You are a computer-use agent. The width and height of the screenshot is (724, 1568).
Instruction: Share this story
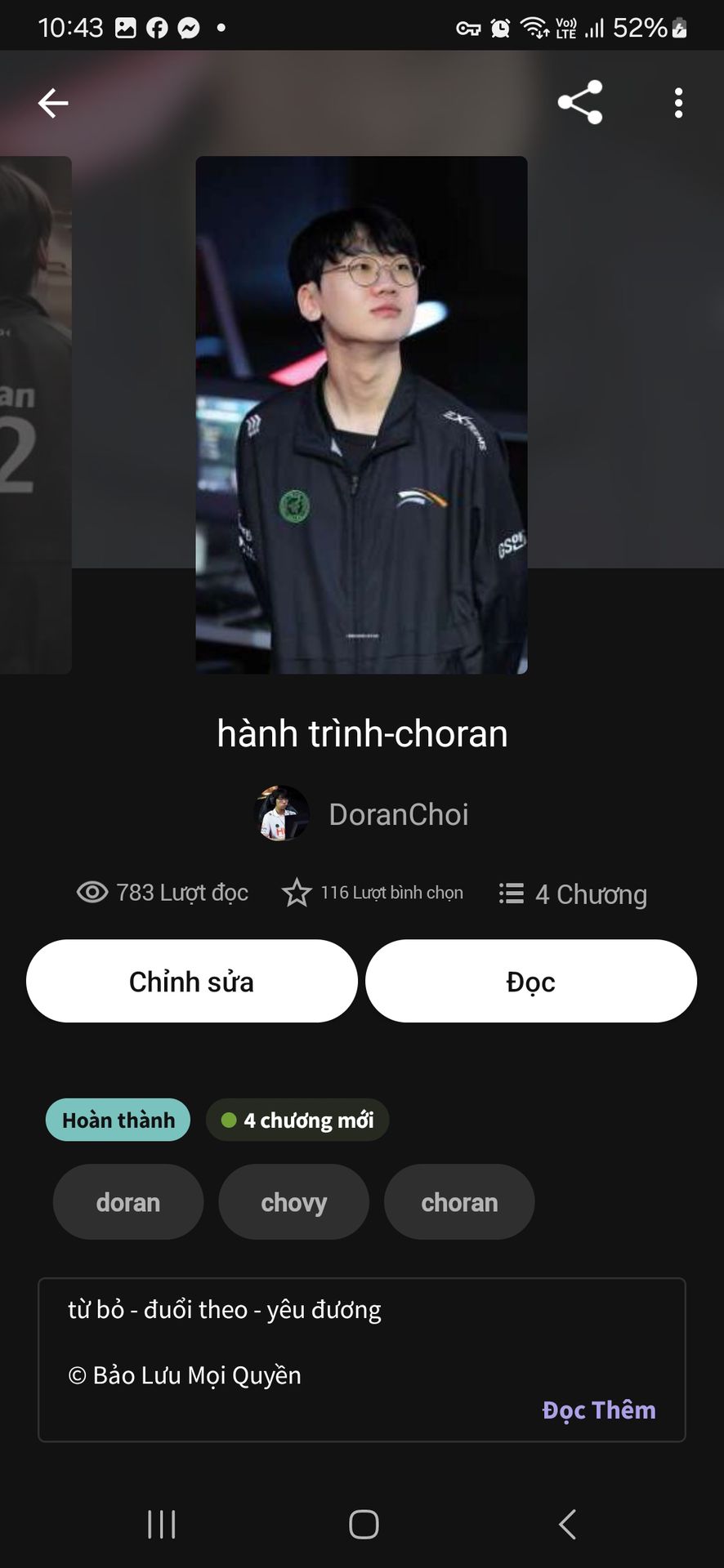(x=579, y=103)
